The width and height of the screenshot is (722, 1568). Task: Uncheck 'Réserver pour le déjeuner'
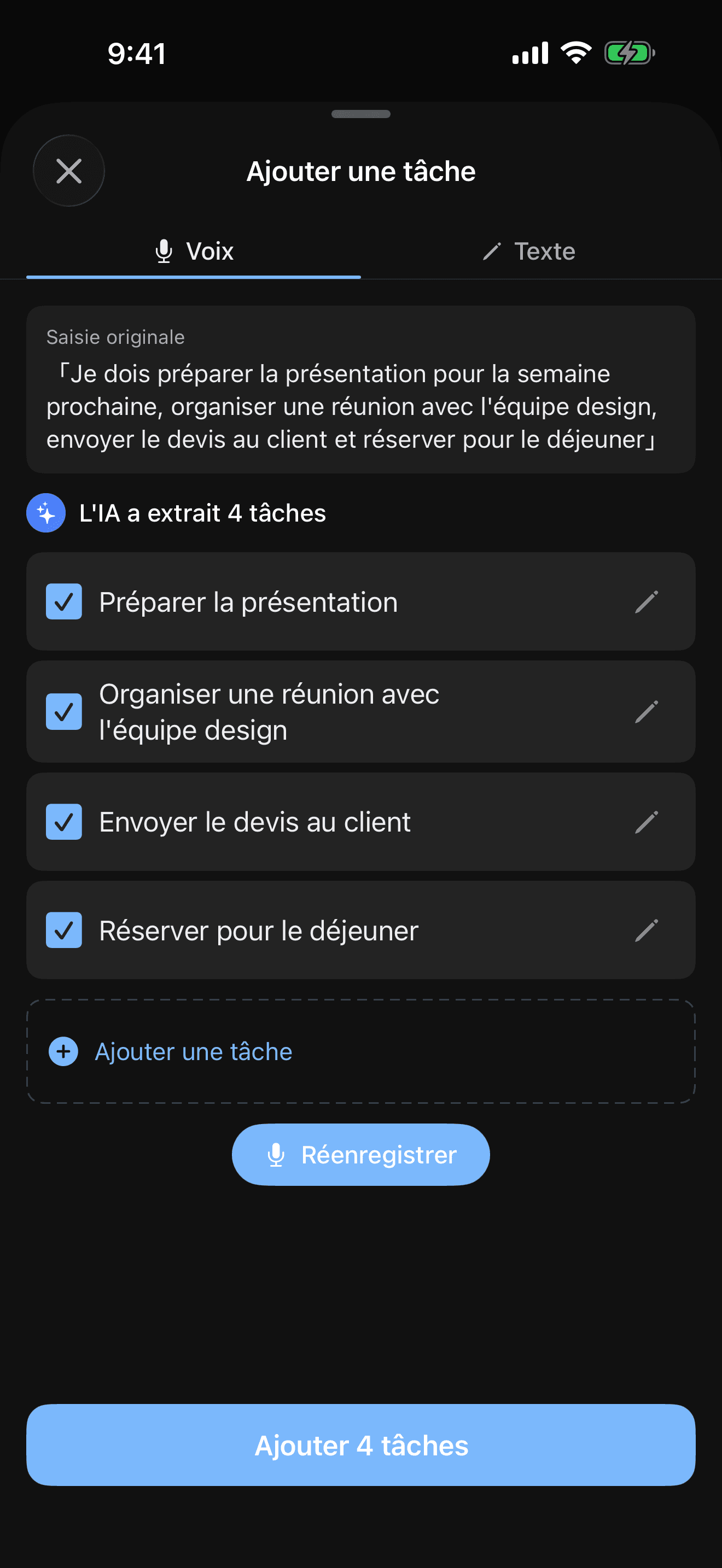(x=63, y=929)
